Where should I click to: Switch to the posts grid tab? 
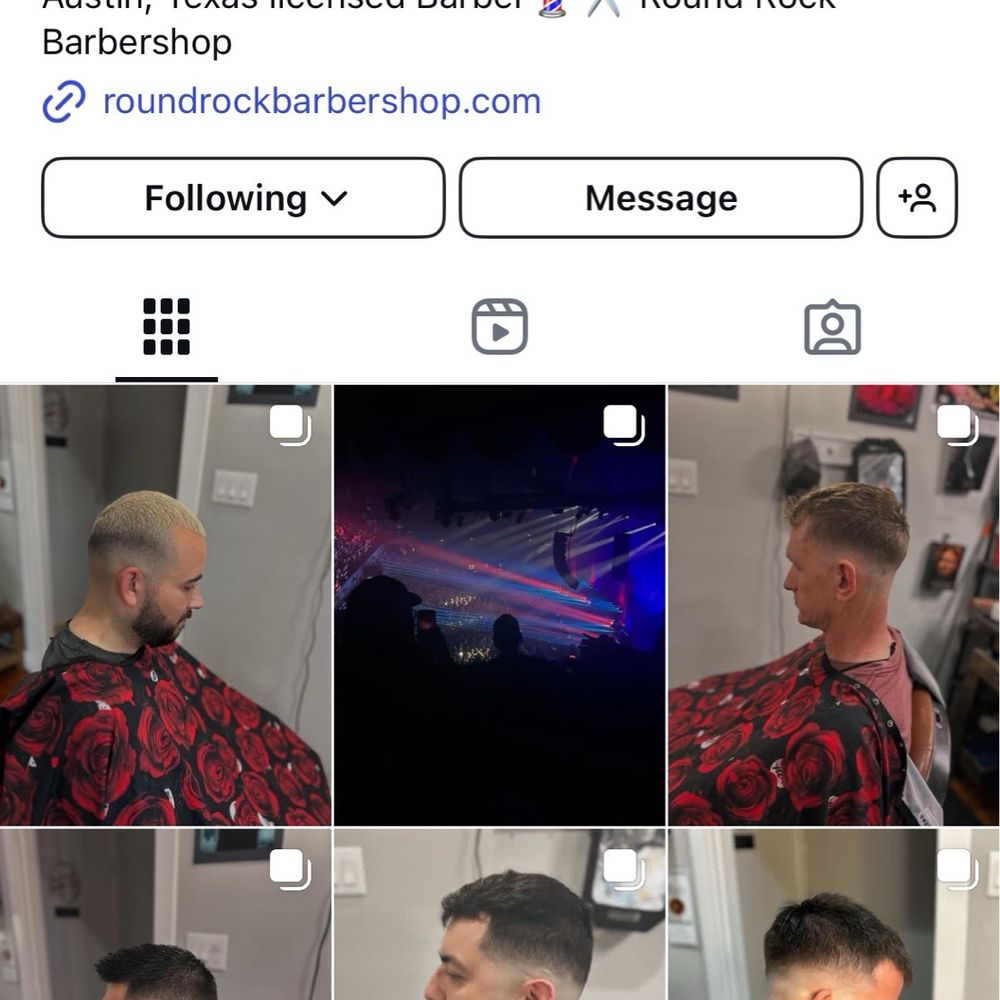[166, 327]
